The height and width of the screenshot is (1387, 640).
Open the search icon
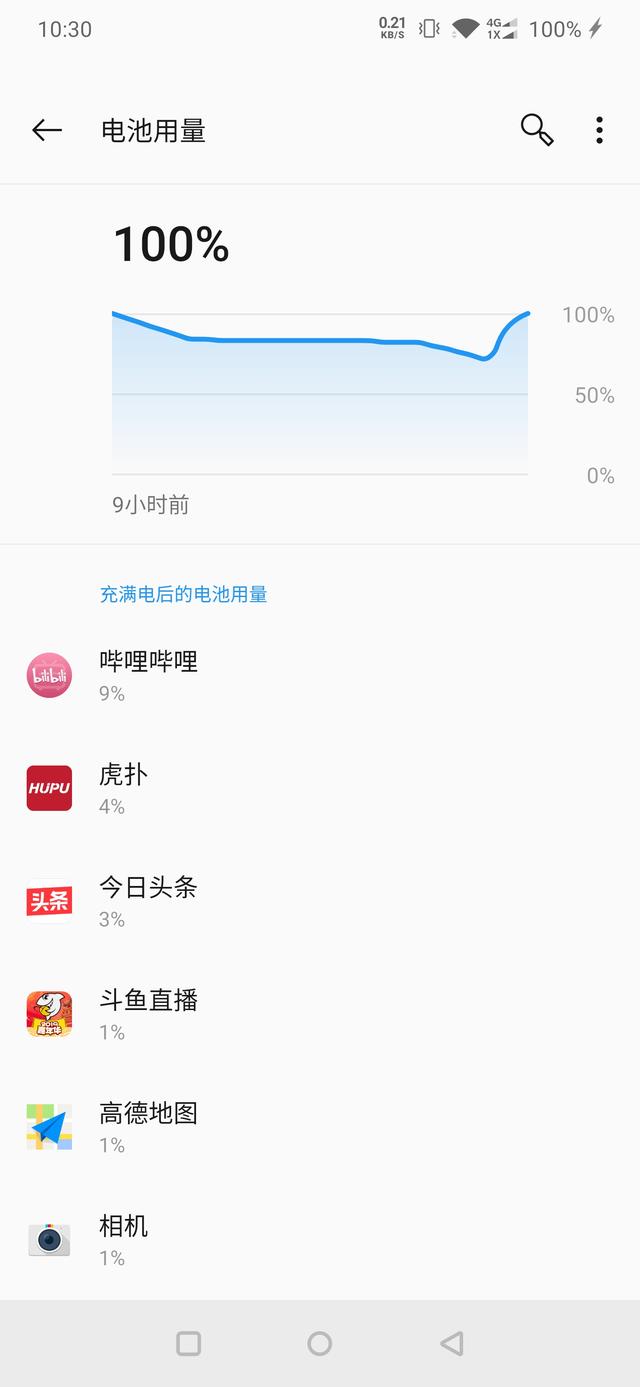pos(537,130)
